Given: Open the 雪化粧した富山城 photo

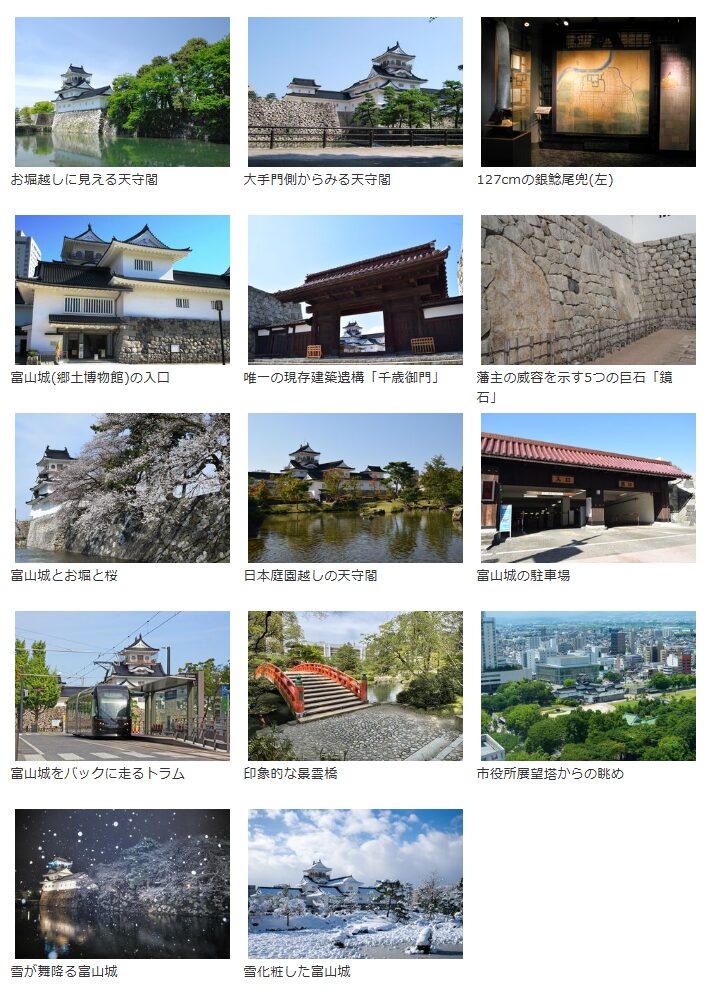Looking at the screenshot, I should [x=355, y=884].
